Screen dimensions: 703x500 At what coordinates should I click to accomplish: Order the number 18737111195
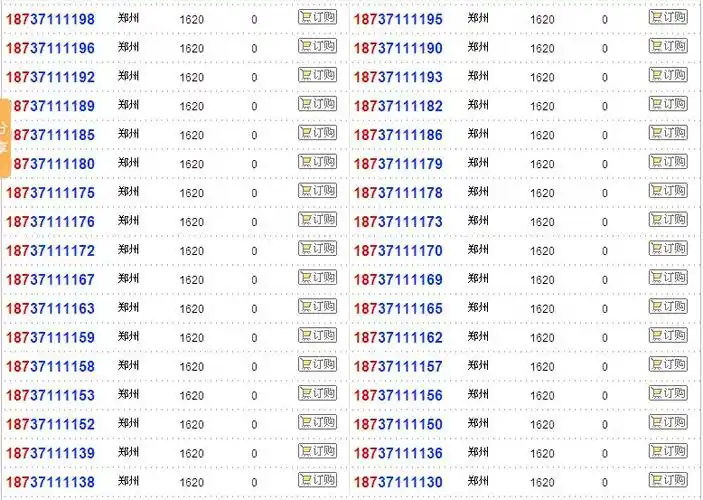pos(667,17)
